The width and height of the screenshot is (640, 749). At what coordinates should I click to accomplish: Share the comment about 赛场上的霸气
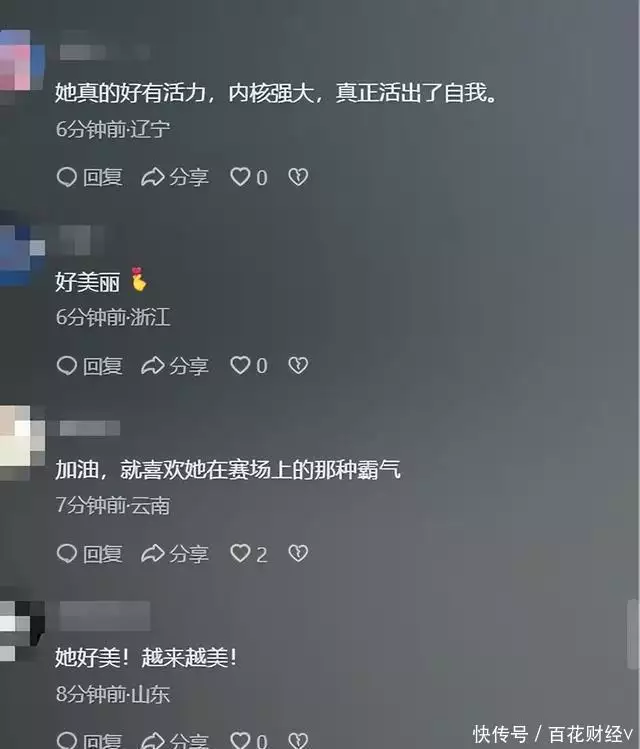[175, 553]
